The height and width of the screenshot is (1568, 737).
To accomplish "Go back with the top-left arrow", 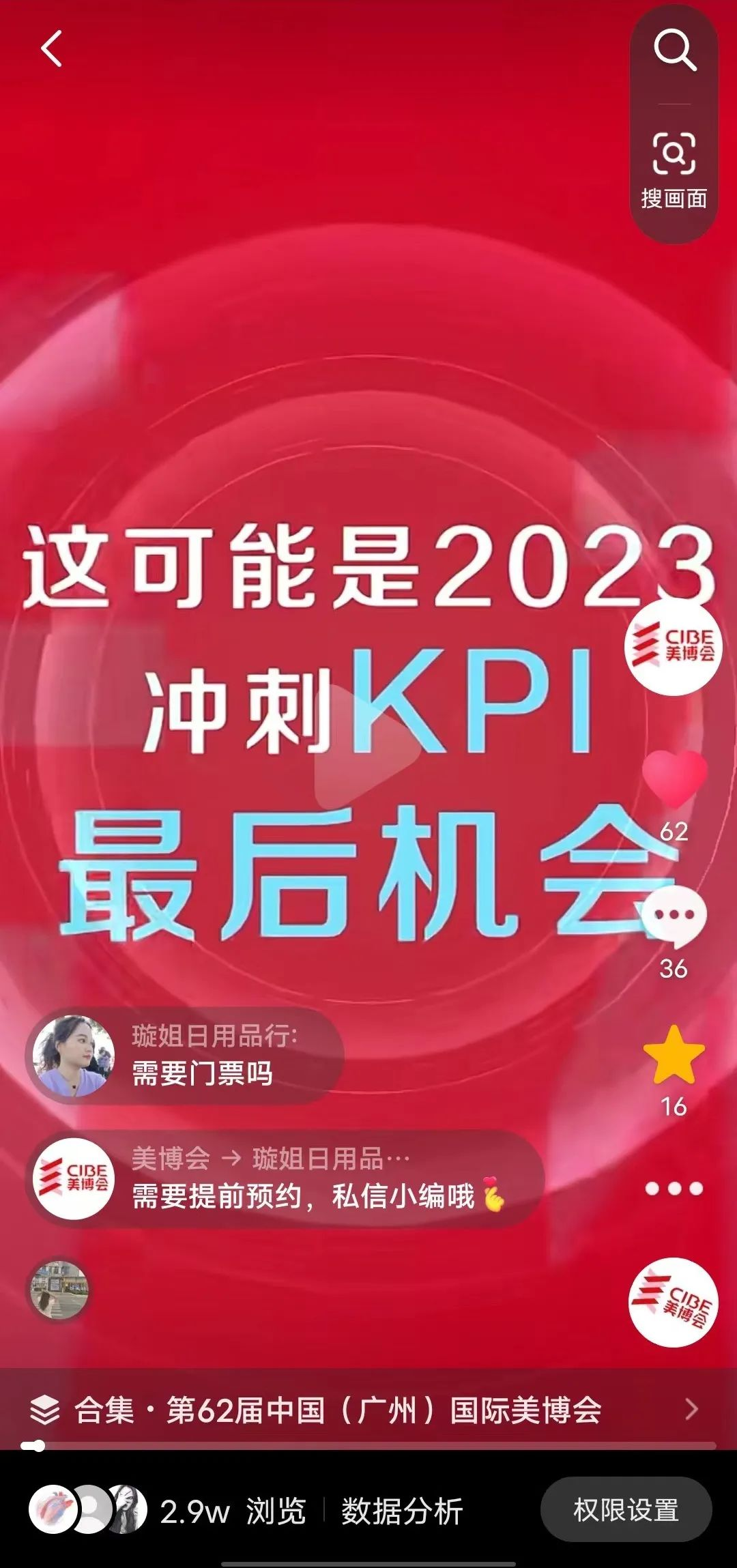I will [51, 48].
